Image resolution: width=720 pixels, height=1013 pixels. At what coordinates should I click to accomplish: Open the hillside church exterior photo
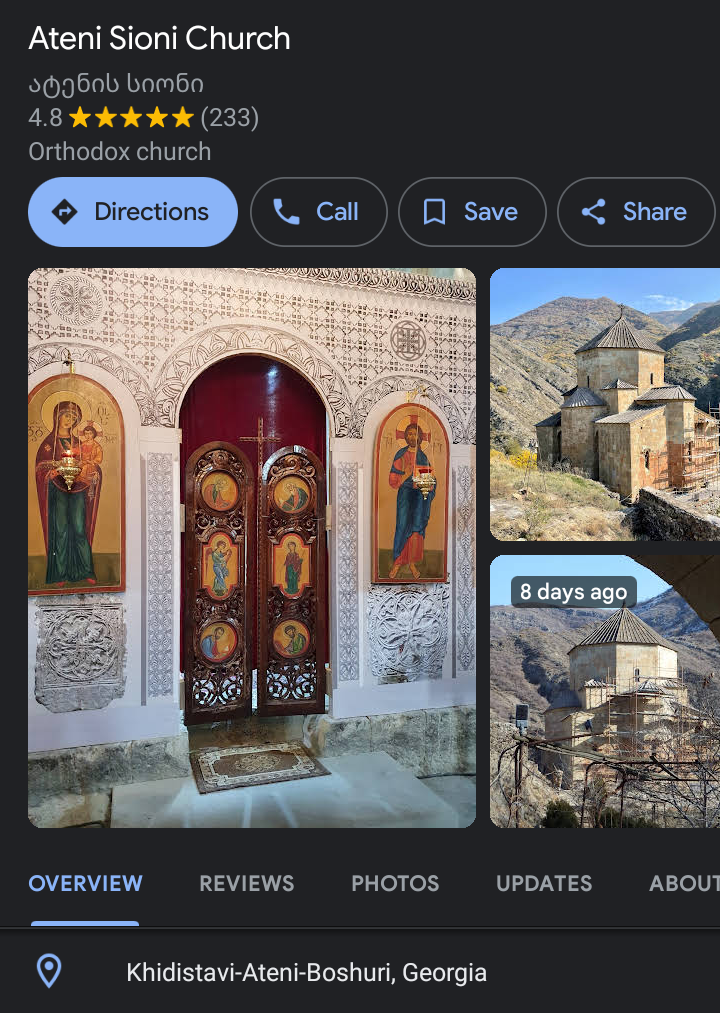(604, 404)
